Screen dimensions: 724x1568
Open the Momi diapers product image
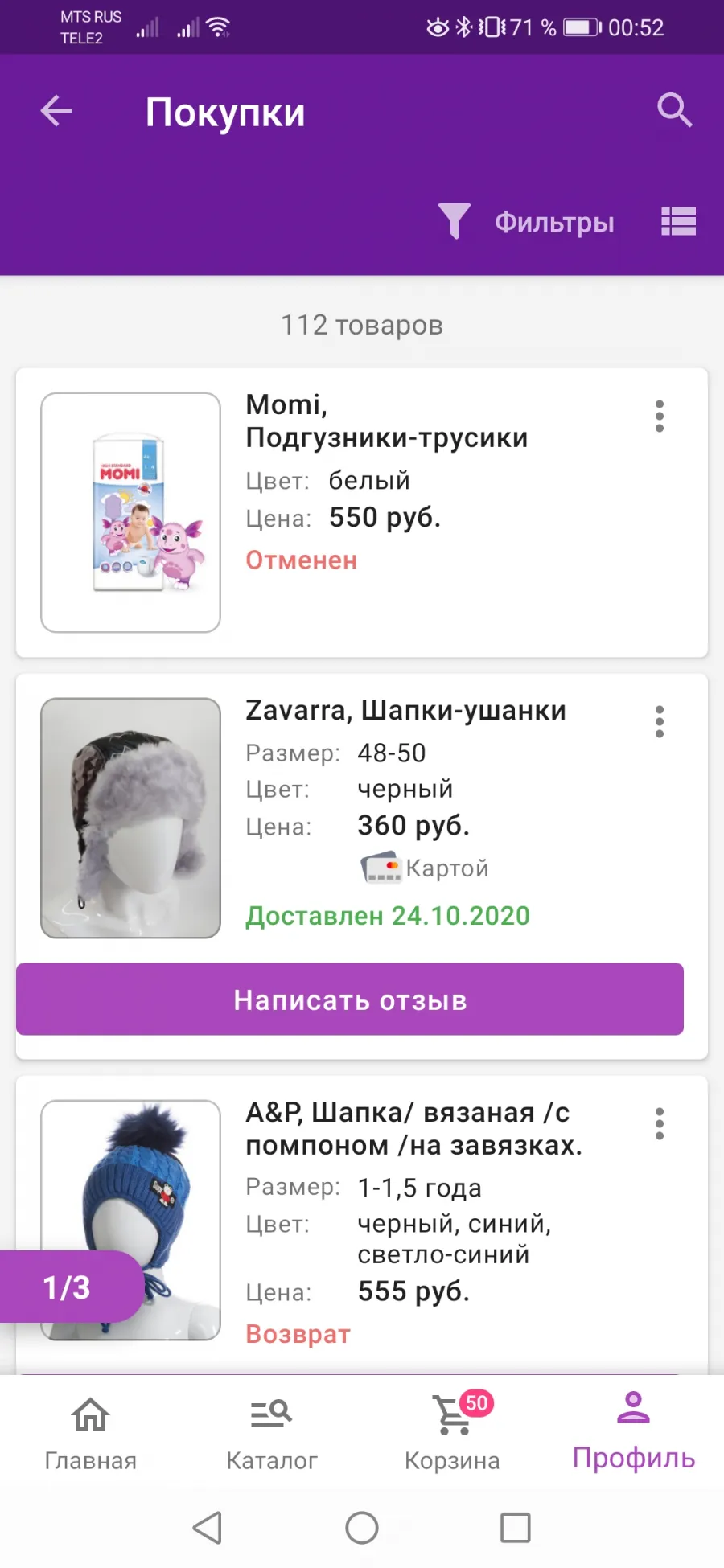click(x=130, y=512)
